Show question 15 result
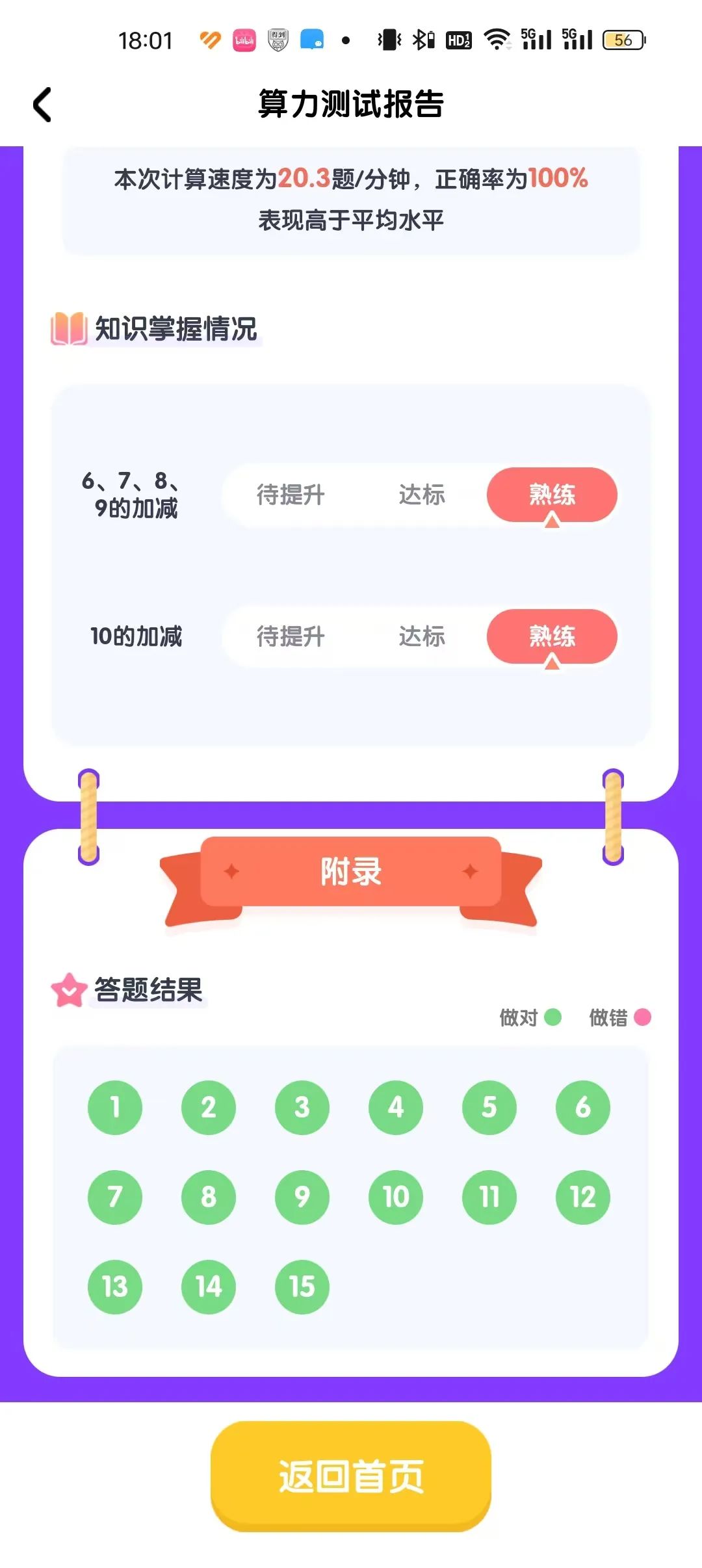 [302, 1287]
